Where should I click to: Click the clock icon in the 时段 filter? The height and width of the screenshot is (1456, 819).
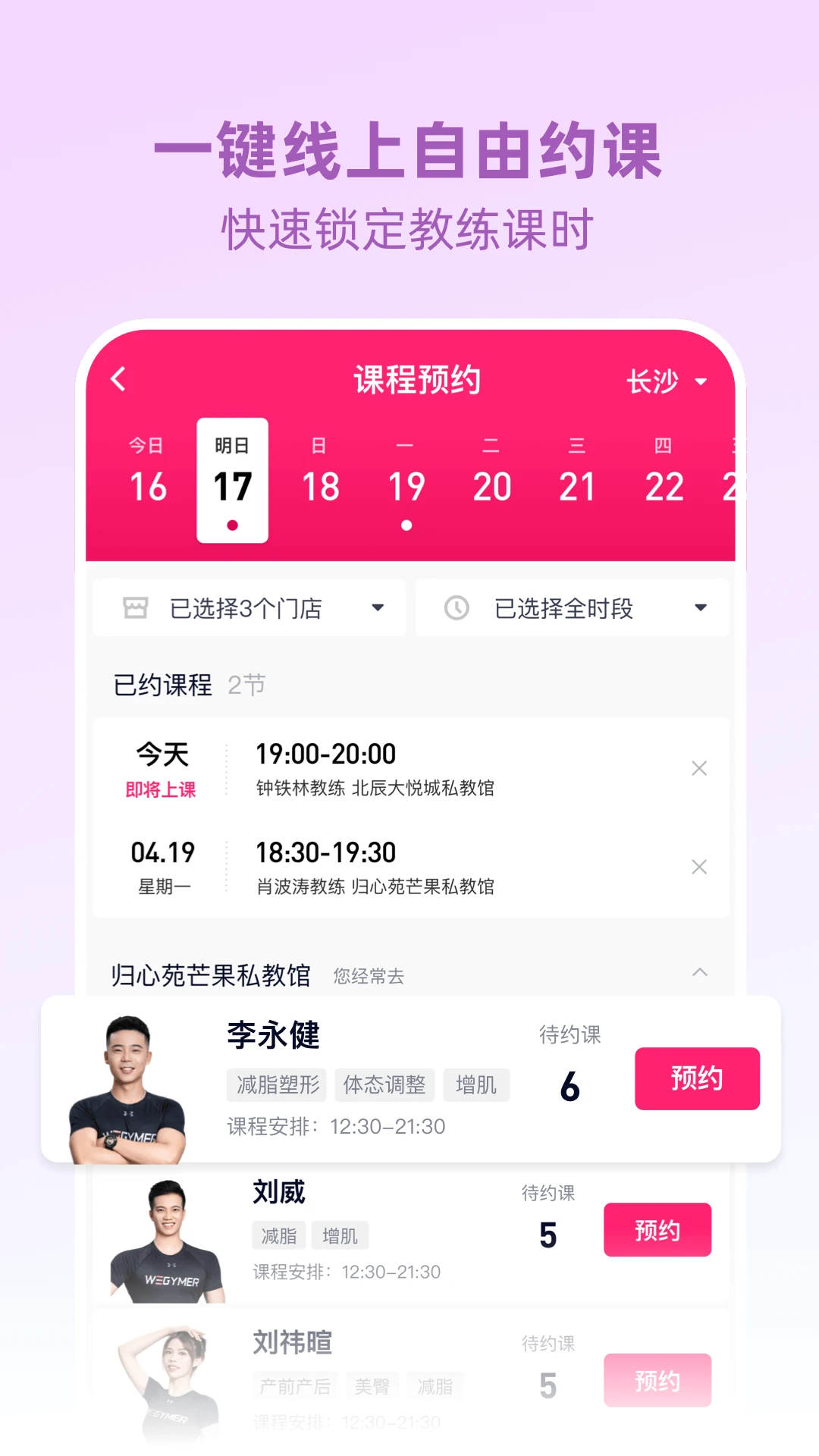[456, 607]
